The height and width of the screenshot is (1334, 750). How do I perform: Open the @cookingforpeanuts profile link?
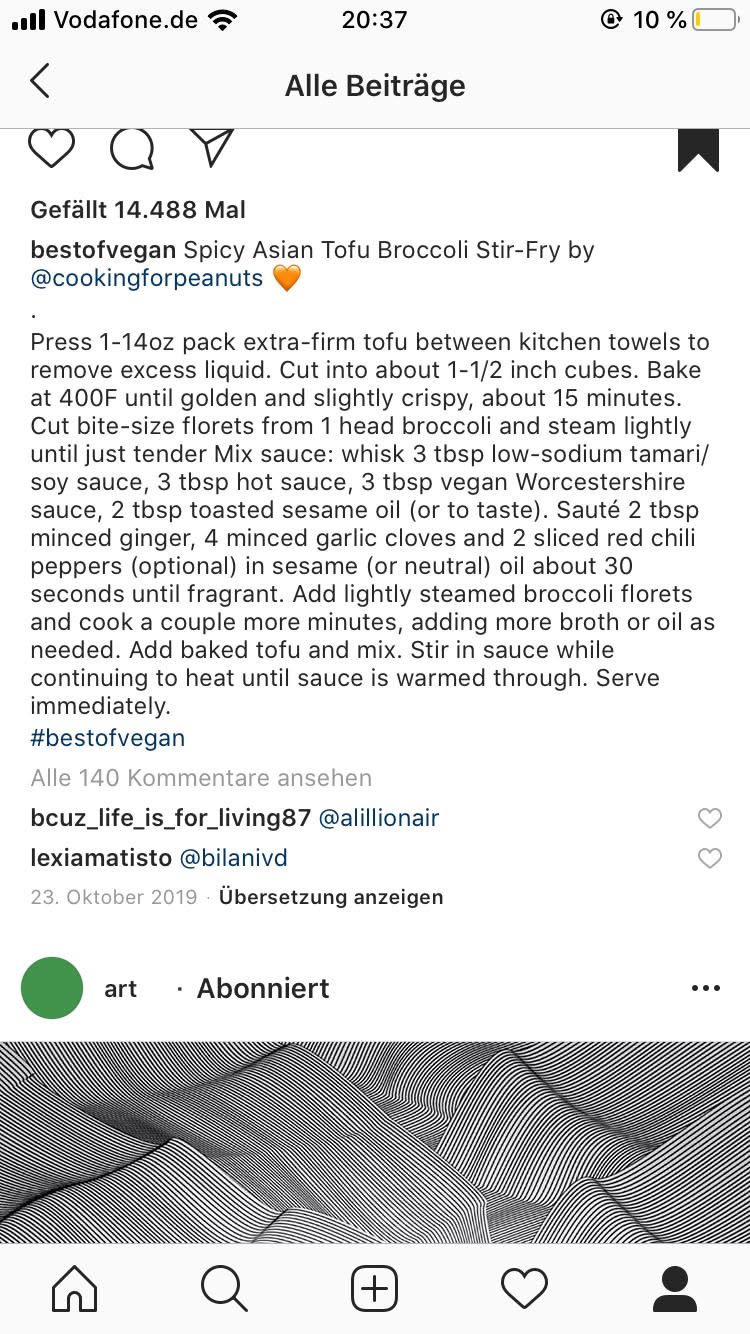click(x=147, y=278)
